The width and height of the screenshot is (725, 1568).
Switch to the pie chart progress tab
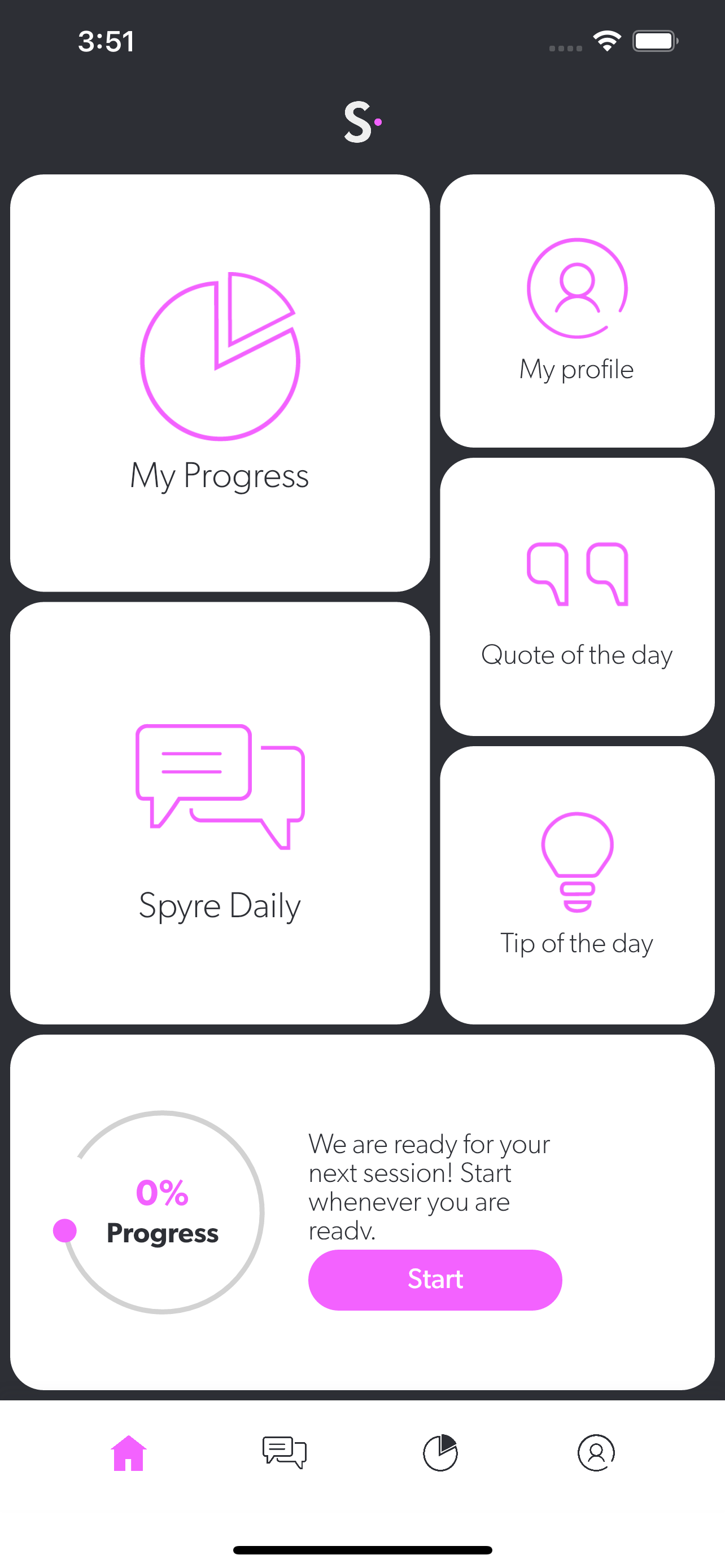[440, 1453]
